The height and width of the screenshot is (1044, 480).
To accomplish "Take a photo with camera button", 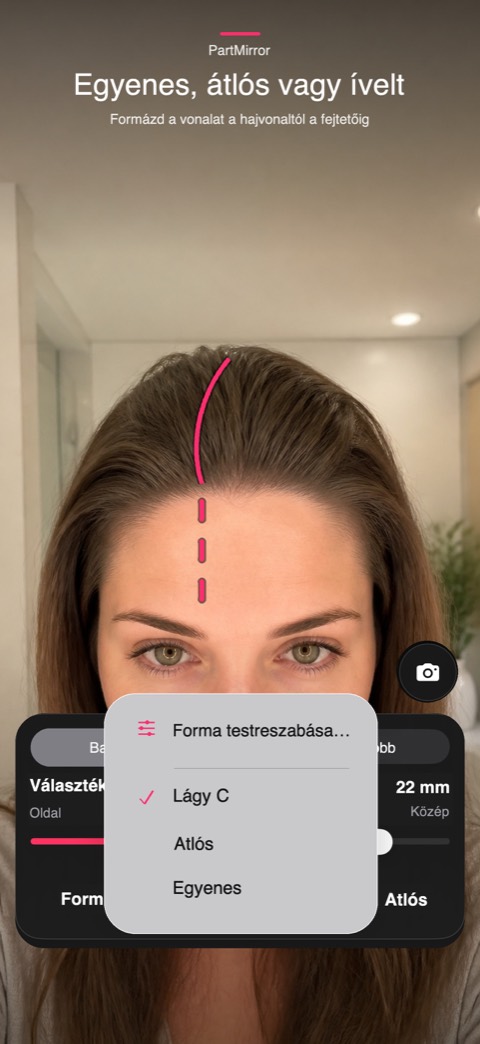I will 427,672.
